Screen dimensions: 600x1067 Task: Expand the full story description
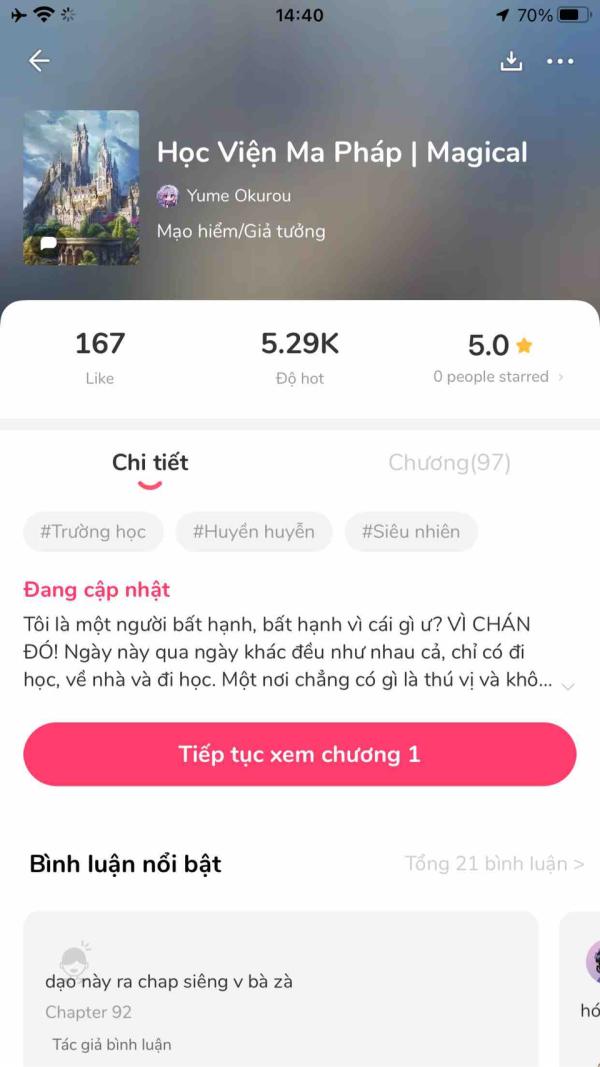pos(567,685)
